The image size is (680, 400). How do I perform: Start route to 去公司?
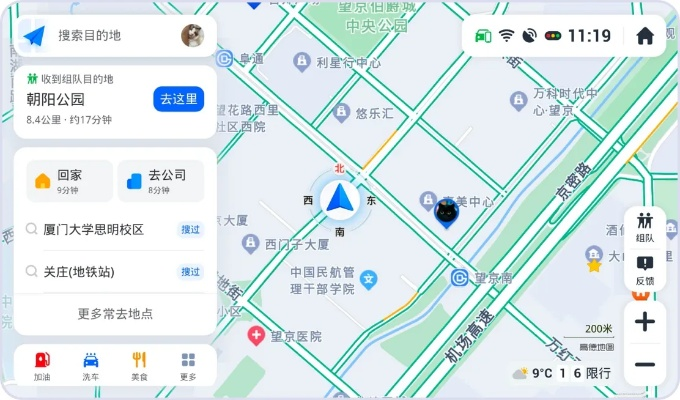click(x=160, y=181)
